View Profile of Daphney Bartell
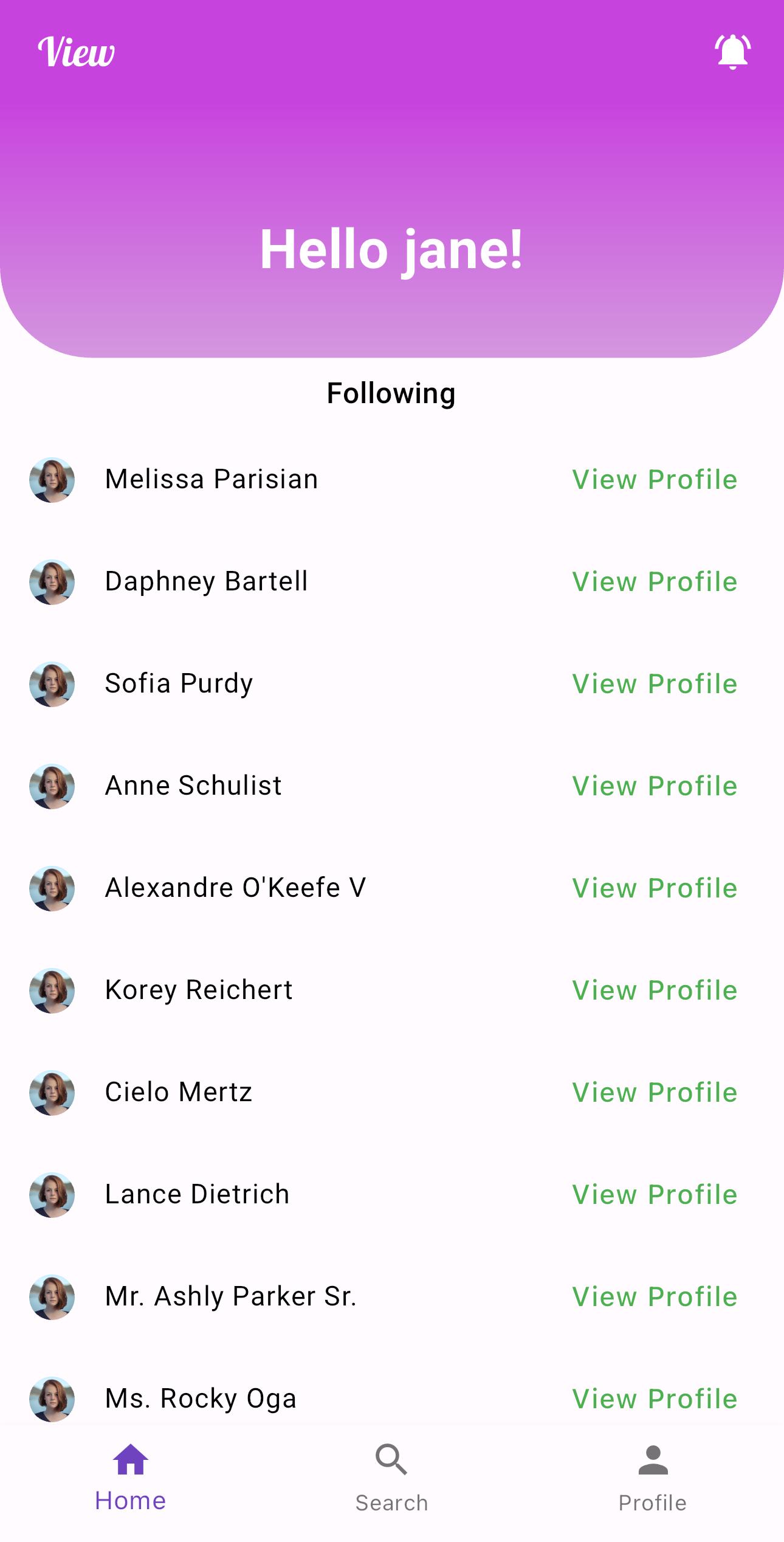Image resolution: width=784 pixels, height=1542 pixels. pos(655,582)
